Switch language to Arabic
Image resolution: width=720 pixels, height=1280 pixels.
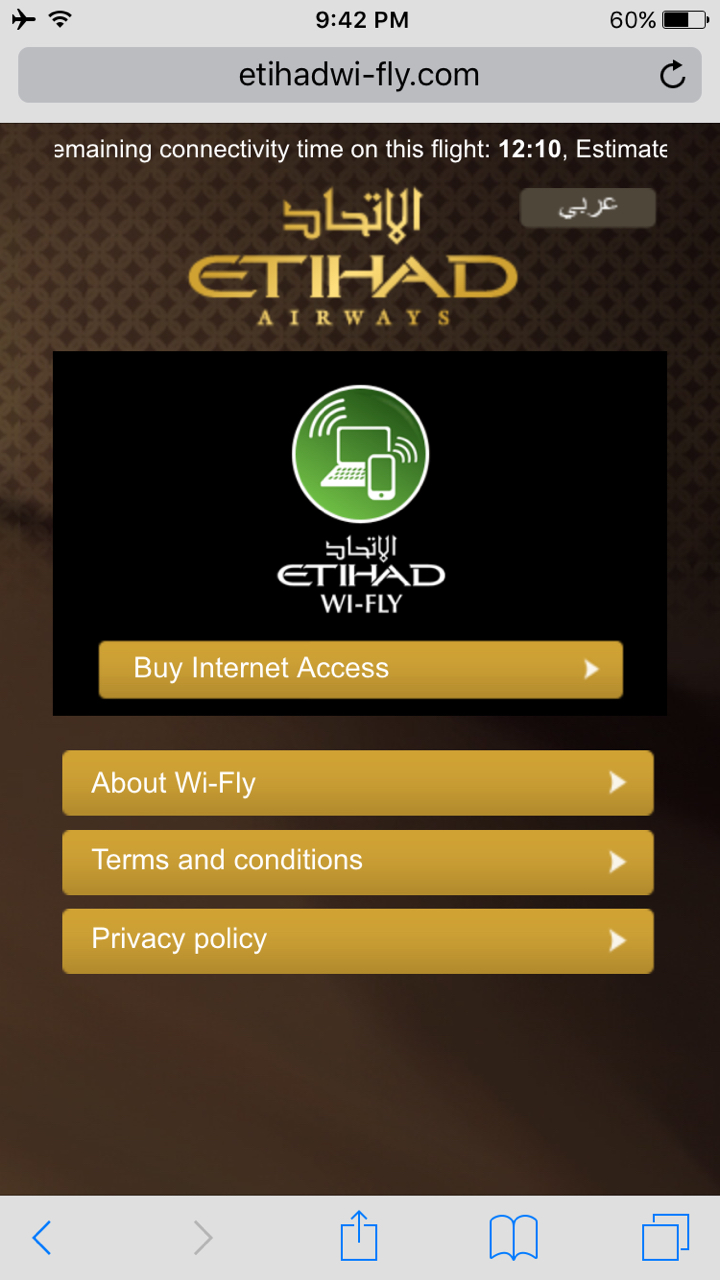click(588, 207)
